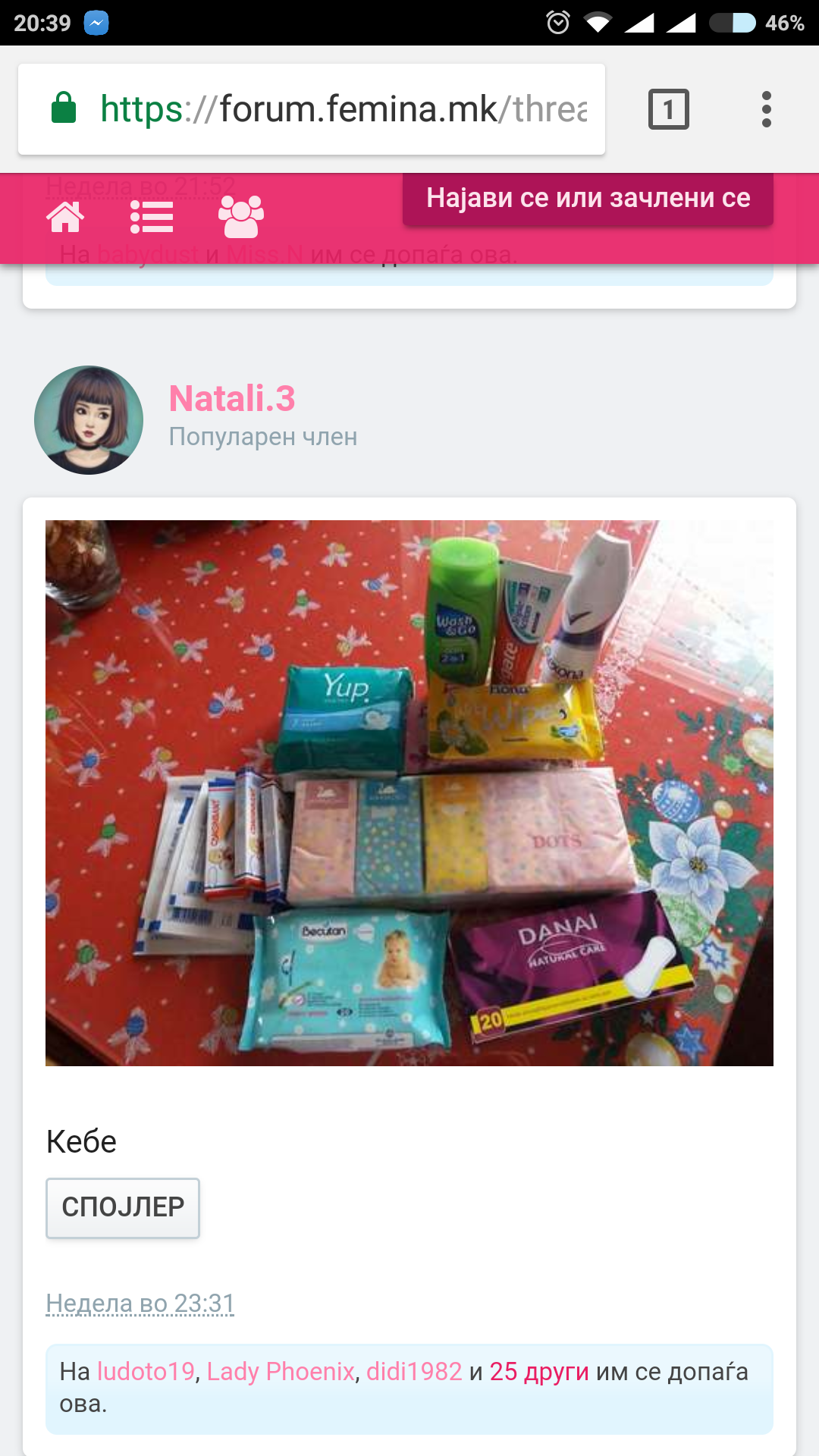
Task: Visit Lady Phoenix's profile
Action: pos(281,1371)
